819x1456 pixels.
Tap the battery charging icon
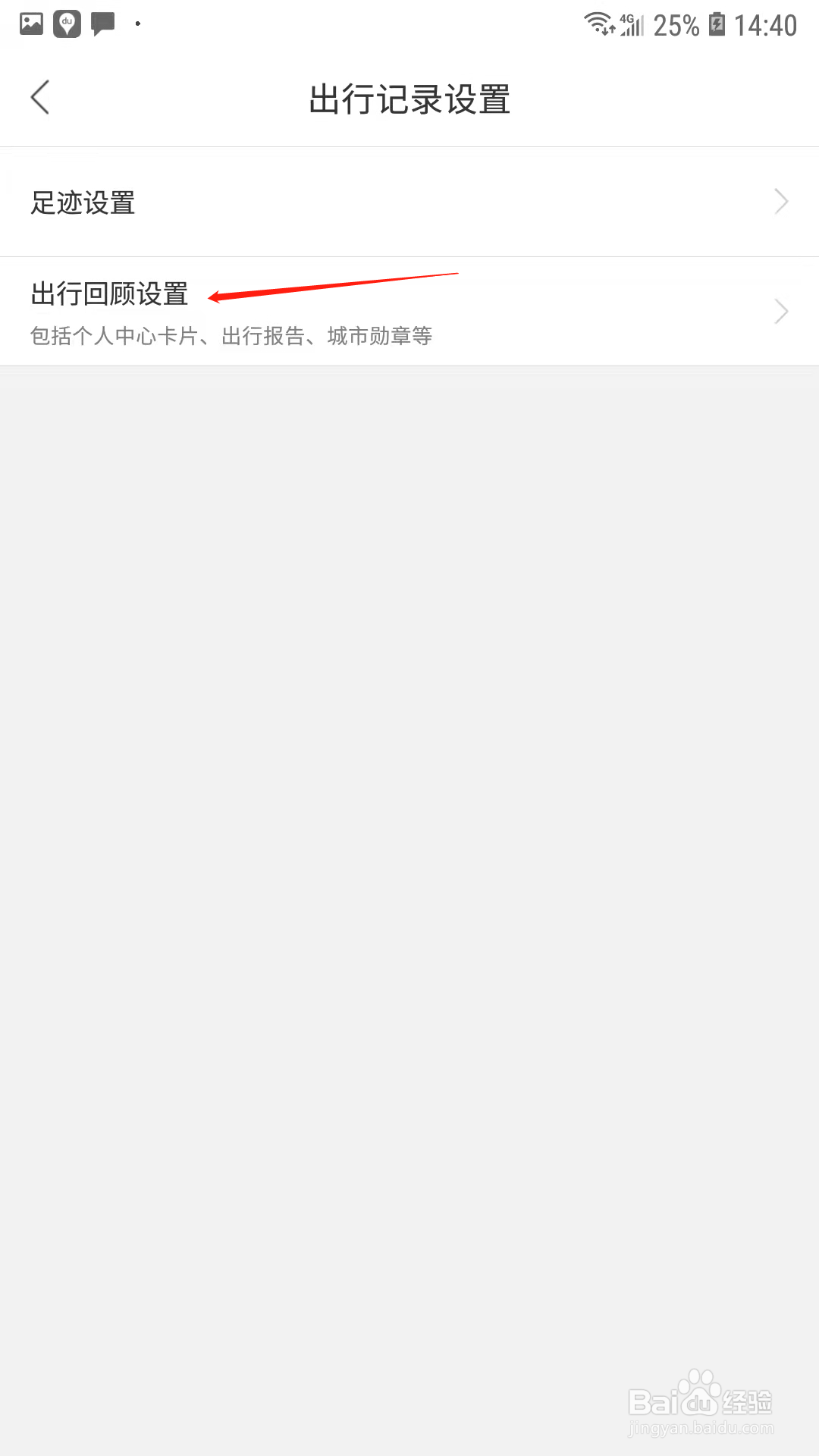[717, 24]
